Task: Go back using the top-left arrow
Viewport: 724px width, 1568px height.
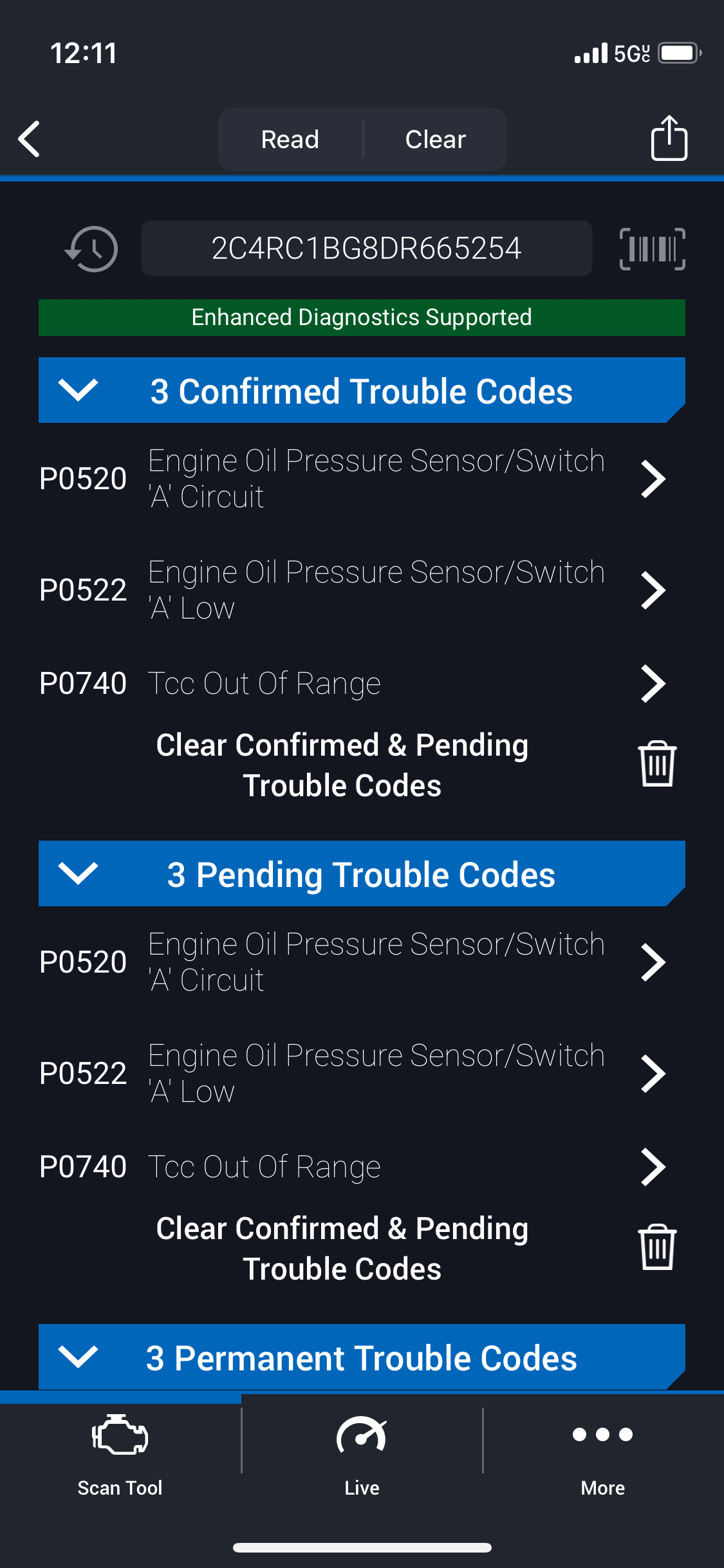Action: point(30,138)
